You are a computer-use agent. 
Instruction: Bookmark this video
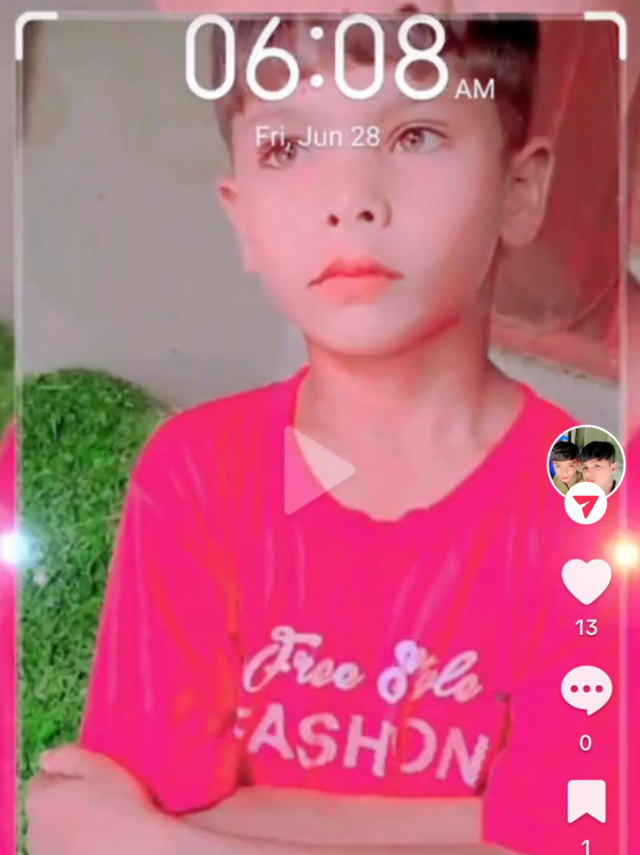pos(586,801)
